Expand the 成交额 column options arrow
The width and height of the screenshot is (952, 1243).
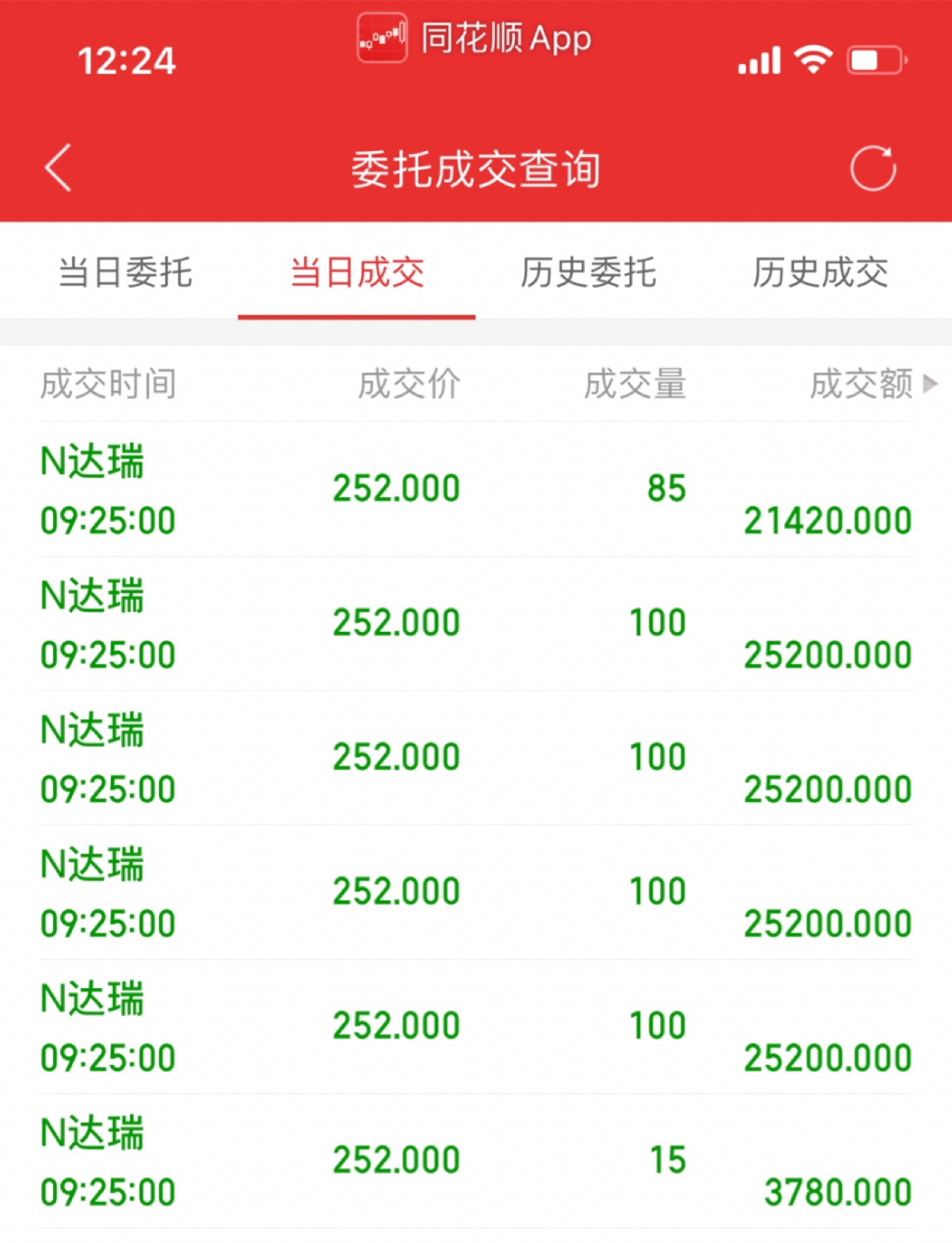(929, 385)
